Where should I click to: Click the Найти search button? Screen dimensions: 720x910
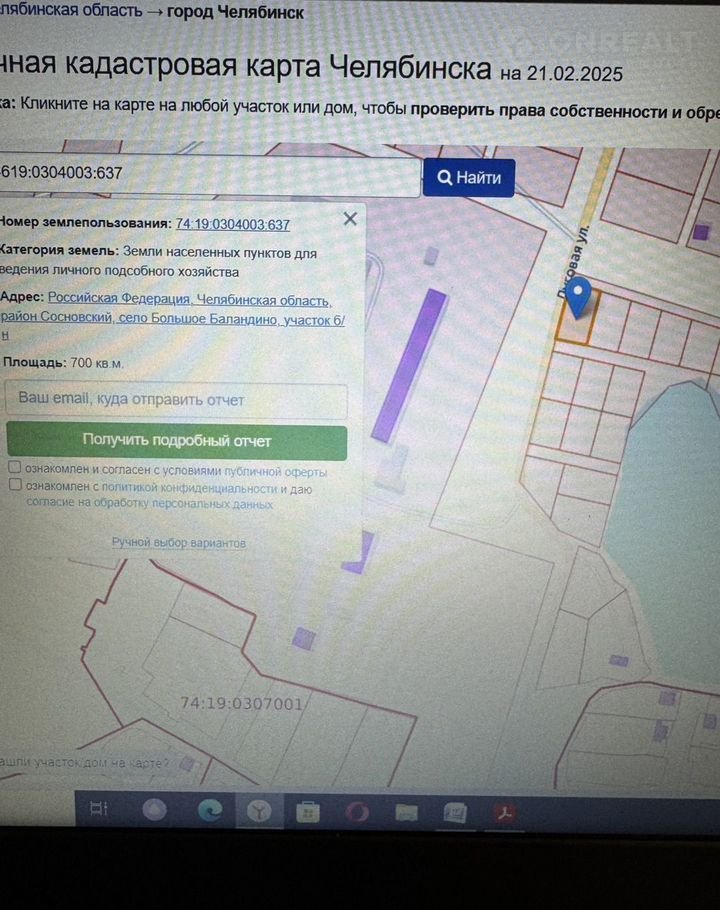point(469,178)
